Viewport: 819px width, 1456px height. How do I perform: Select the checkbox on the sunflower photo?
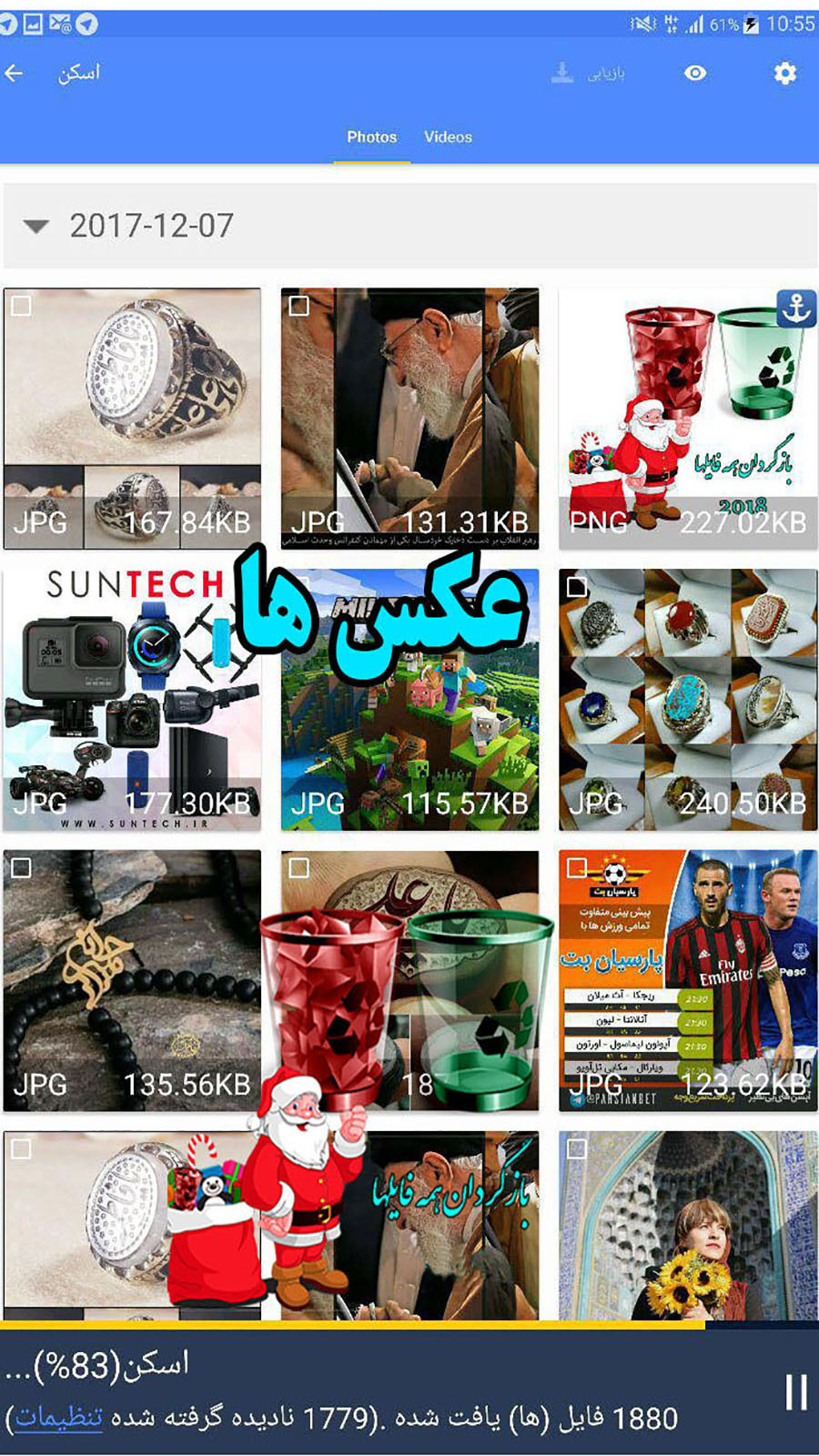[x=576, y=1149]
